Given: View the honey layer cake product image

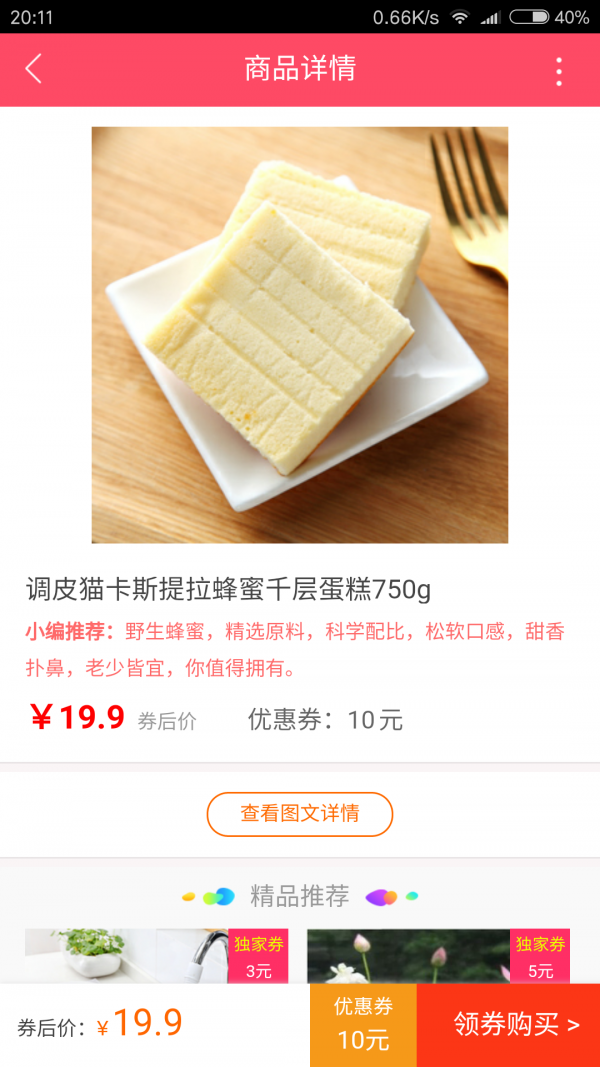Looking at the screenshot, I should (300, 335).
